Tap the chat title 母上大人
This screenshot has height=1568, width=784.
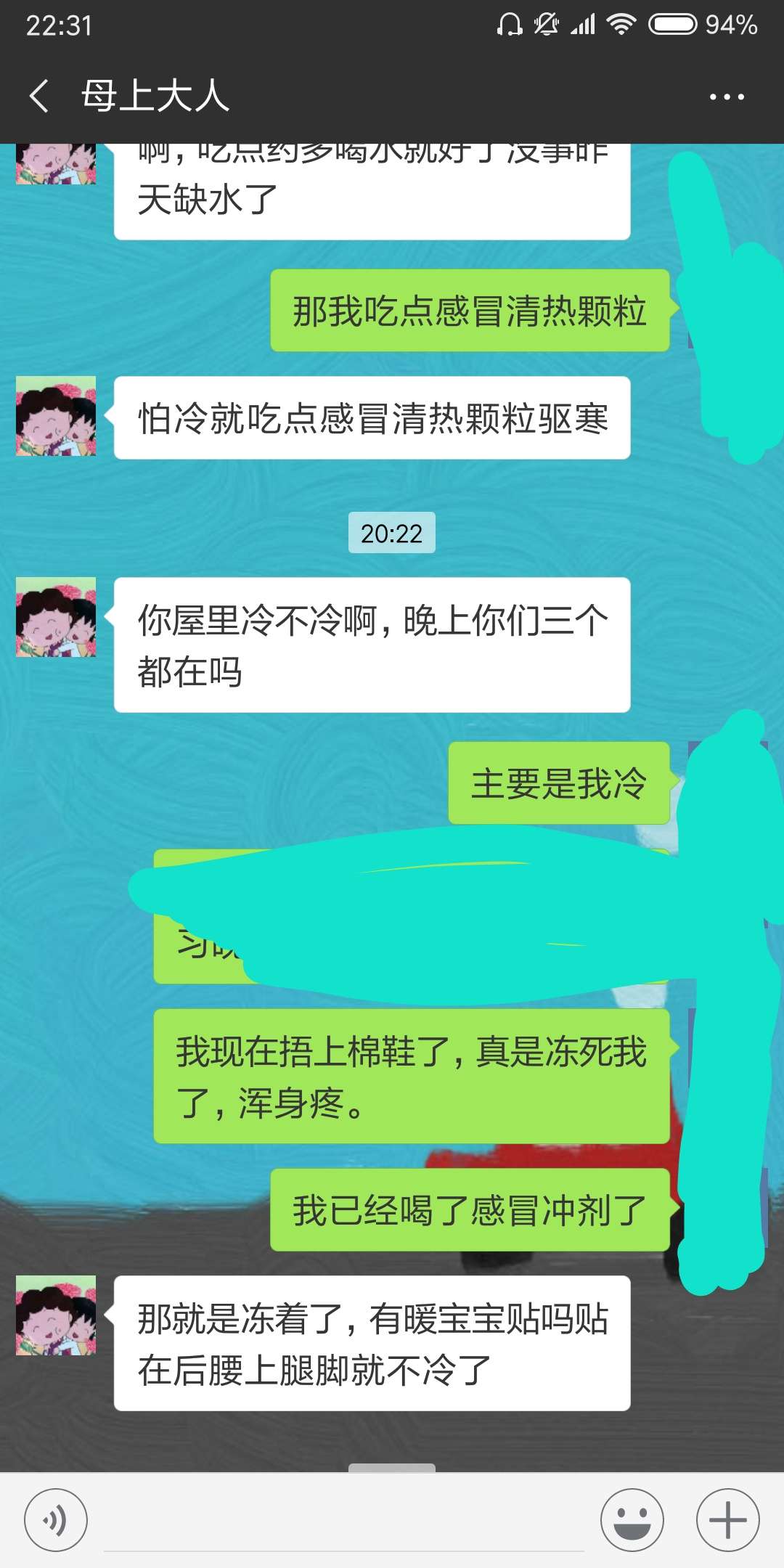[155, 97]
